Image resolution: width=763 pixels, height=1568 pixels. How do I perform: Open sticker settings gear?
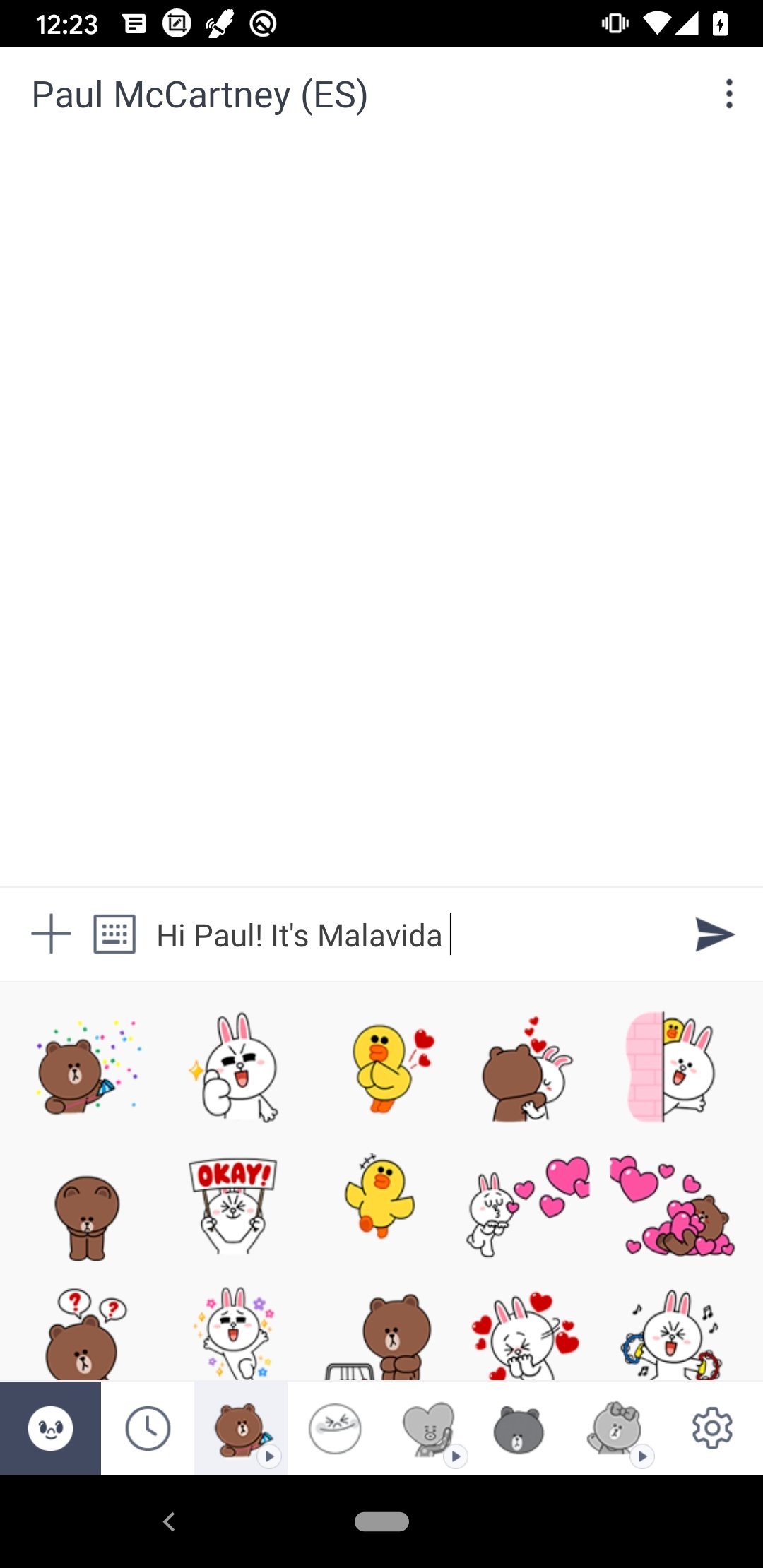[x=712, y=1428]
